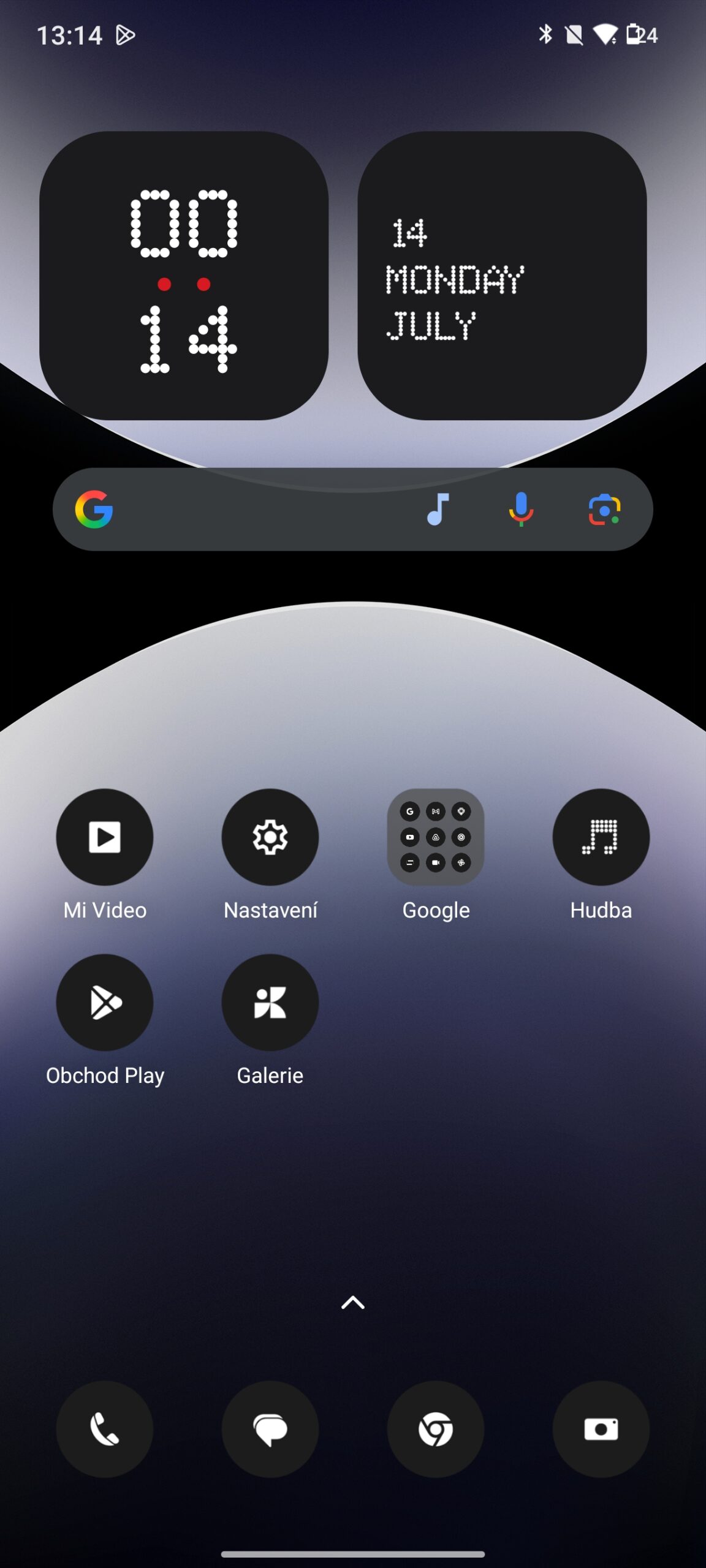Open the Google apps folder

pyautogui.click(x=436, y=837)
